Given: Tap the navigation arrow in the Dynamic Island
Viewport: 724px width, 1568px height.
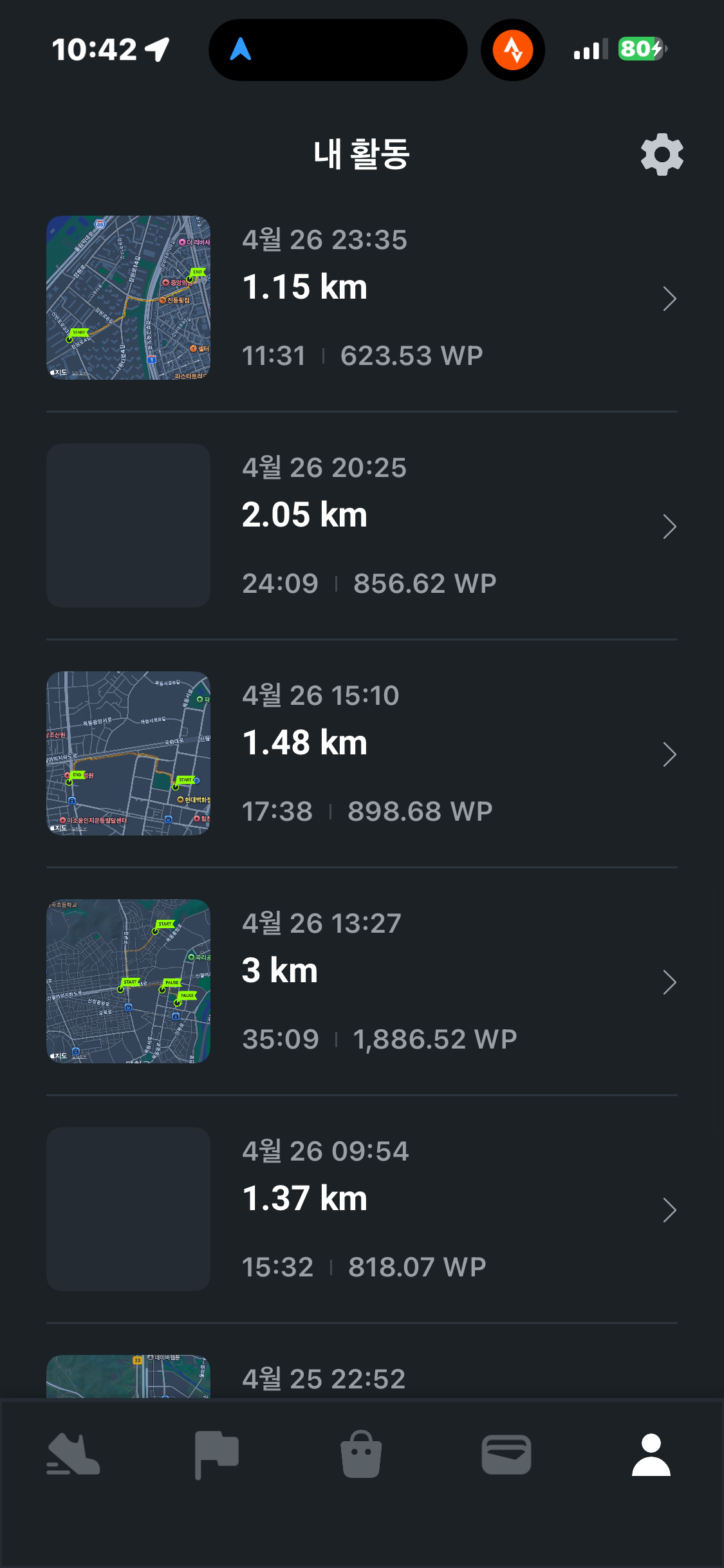Looking at the screenshot, I should click(x=241, y=50).
